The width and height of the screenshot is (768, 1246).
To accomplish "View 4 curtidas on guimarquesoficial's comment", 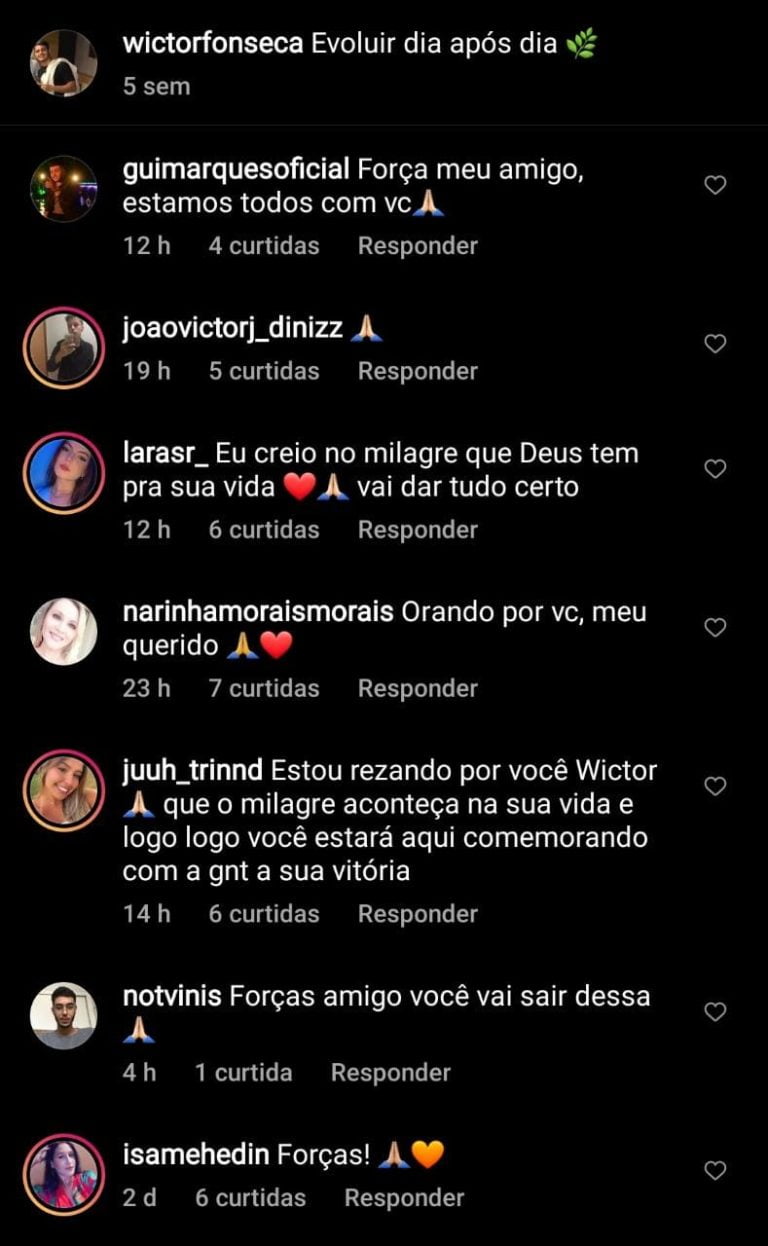I will coord(264,245).
